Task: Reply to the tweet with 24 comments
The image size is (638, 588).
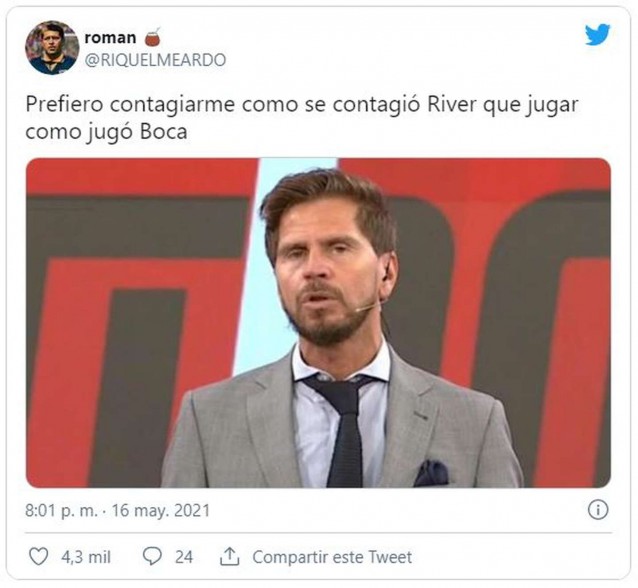Action: (153, 556)
